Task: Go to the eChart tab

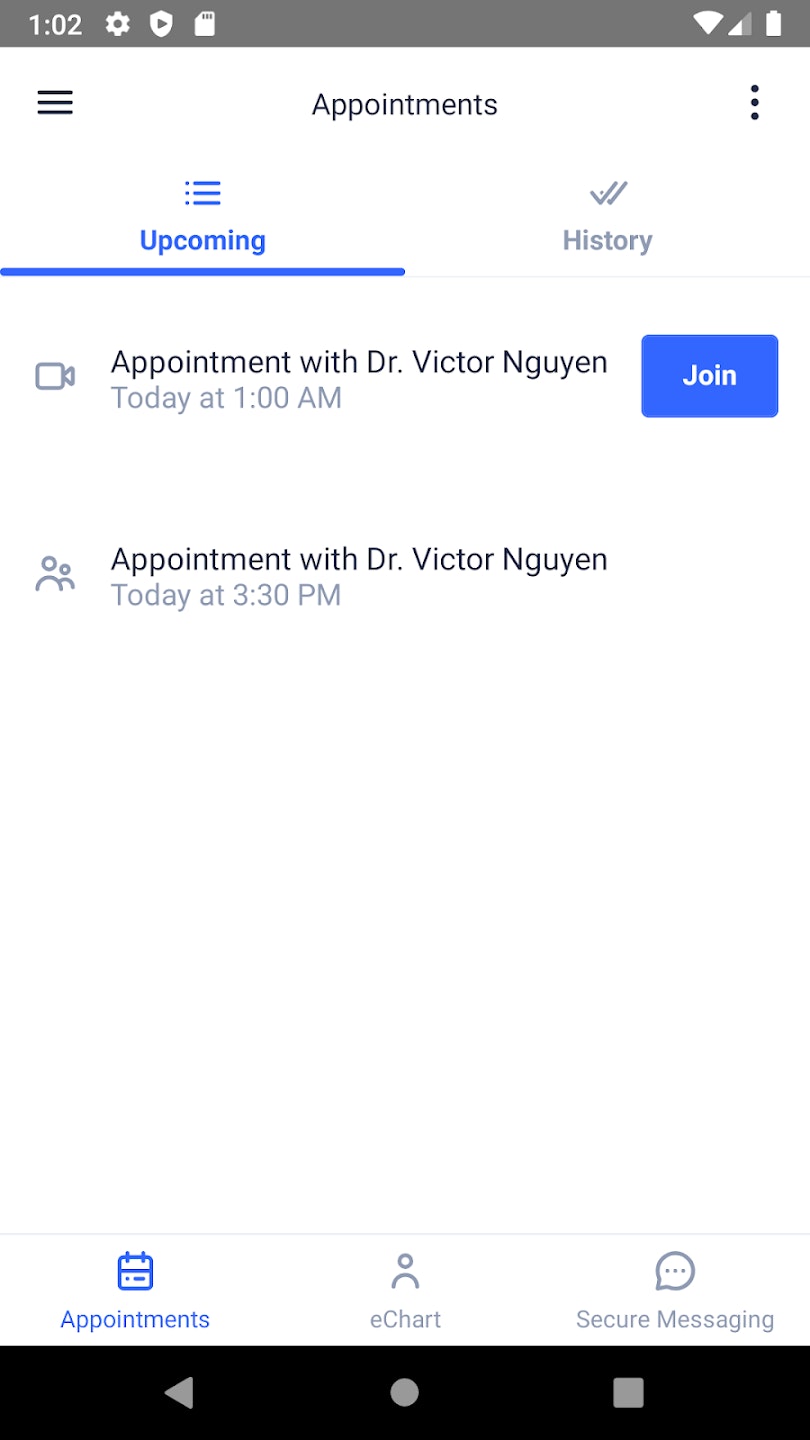Action: pos(405,1290)
